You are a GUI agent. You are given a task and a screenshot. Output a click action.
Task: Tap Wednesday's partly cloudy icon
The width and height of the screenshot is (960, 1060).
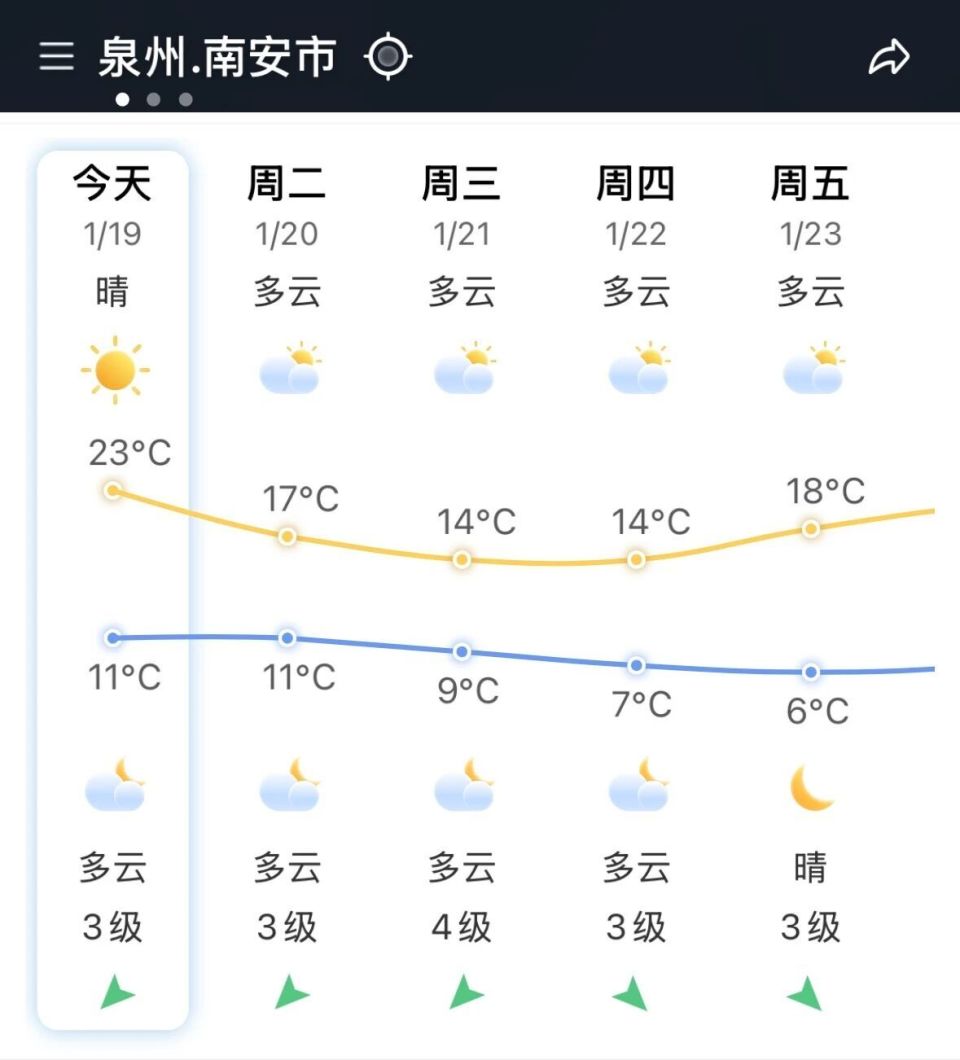click(462, 369)
